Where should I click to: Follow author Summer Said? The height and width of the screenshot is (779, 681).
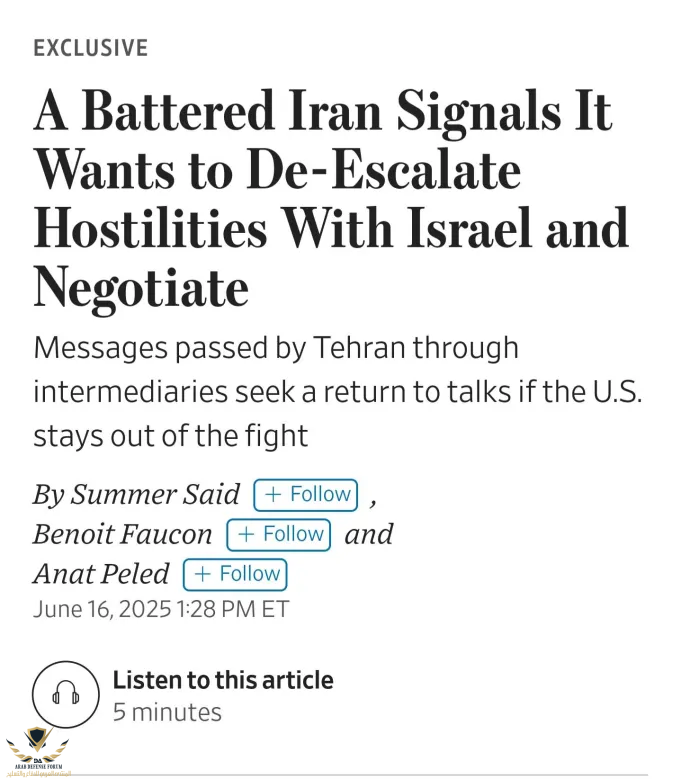pyautogui.click(x=305, y=494)
